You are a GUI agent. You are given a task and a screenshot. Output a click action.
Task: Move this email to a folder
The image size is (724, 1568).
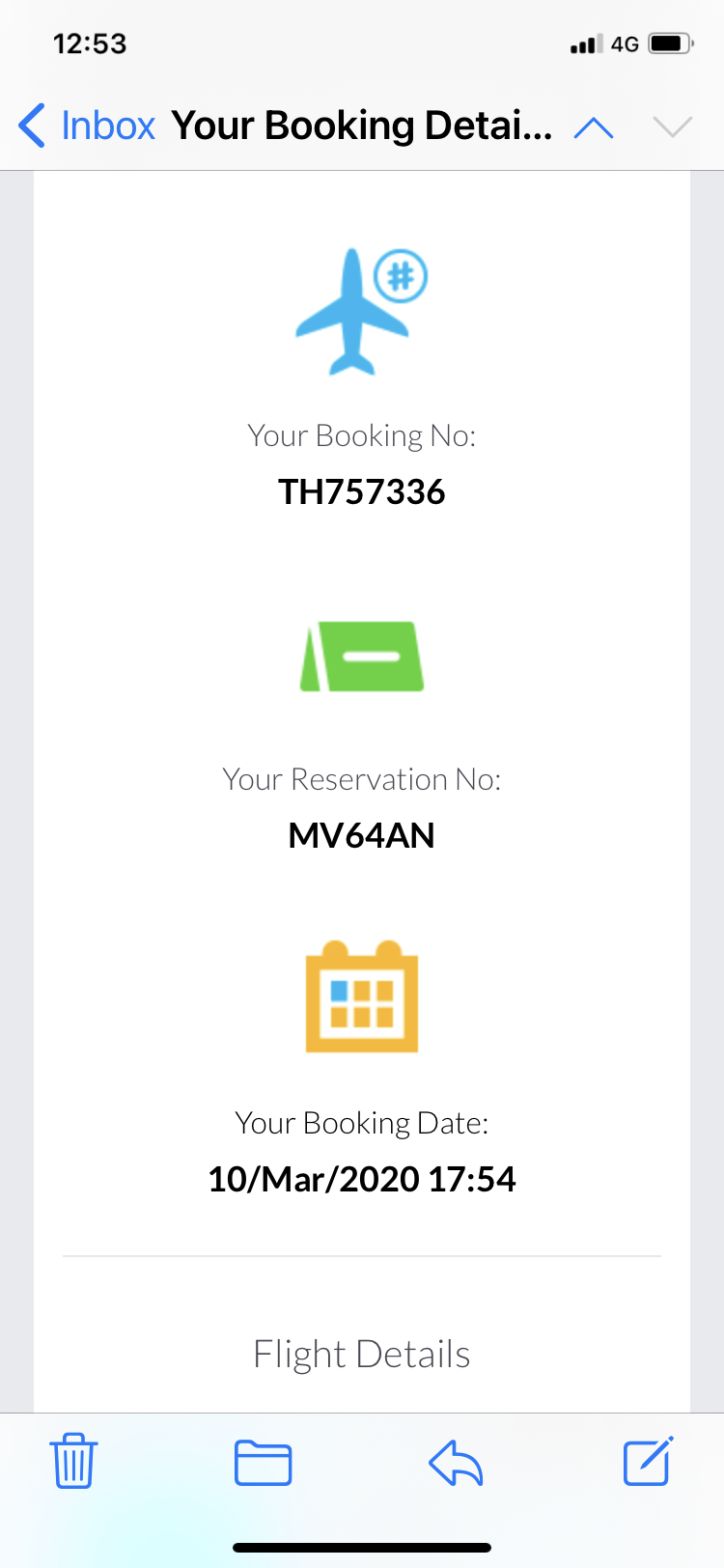point(263,1462)
